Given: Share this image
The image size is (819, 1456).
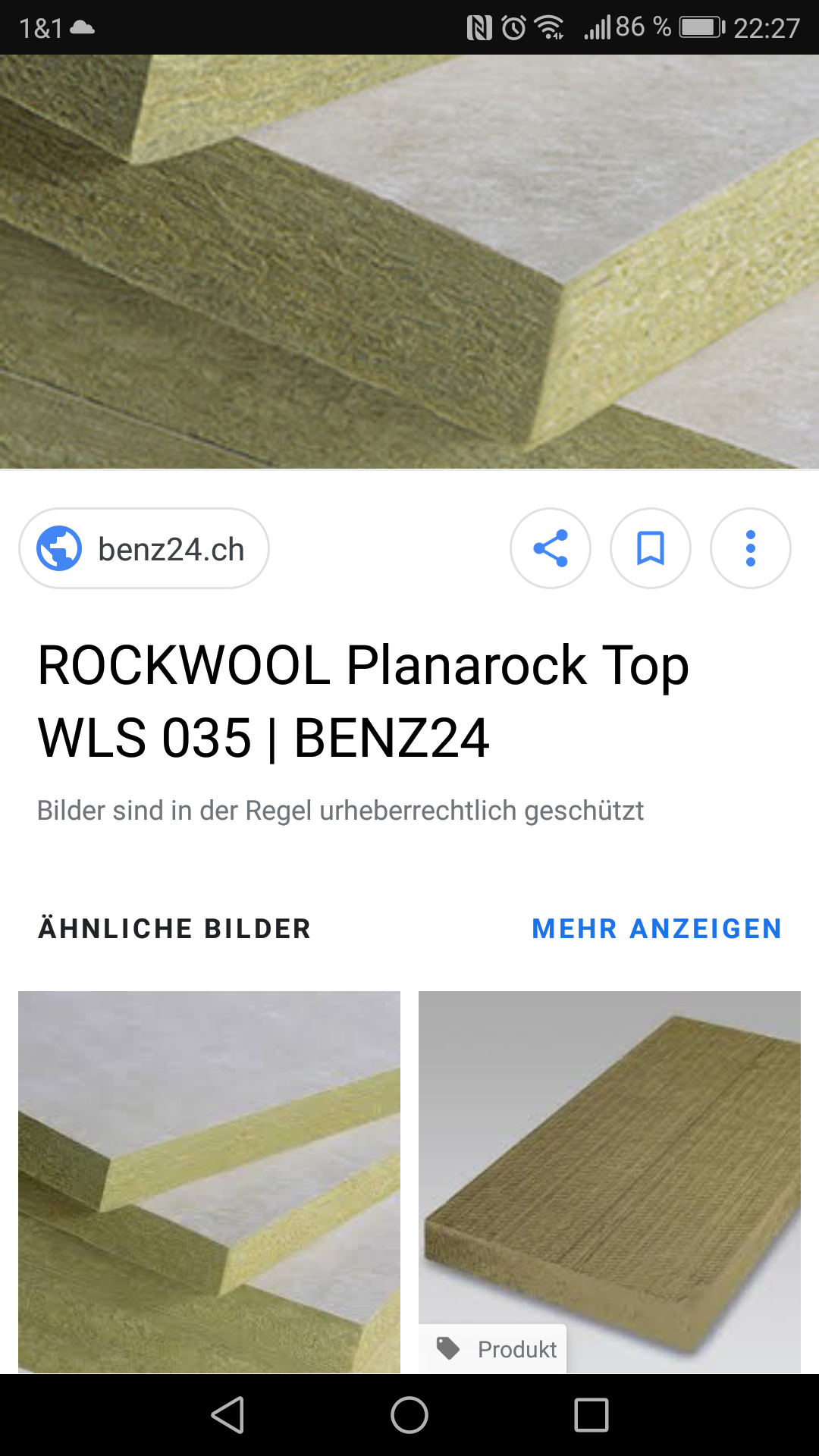Looking at the screenshot, I should pyautogui.click(x=551, y=548).
